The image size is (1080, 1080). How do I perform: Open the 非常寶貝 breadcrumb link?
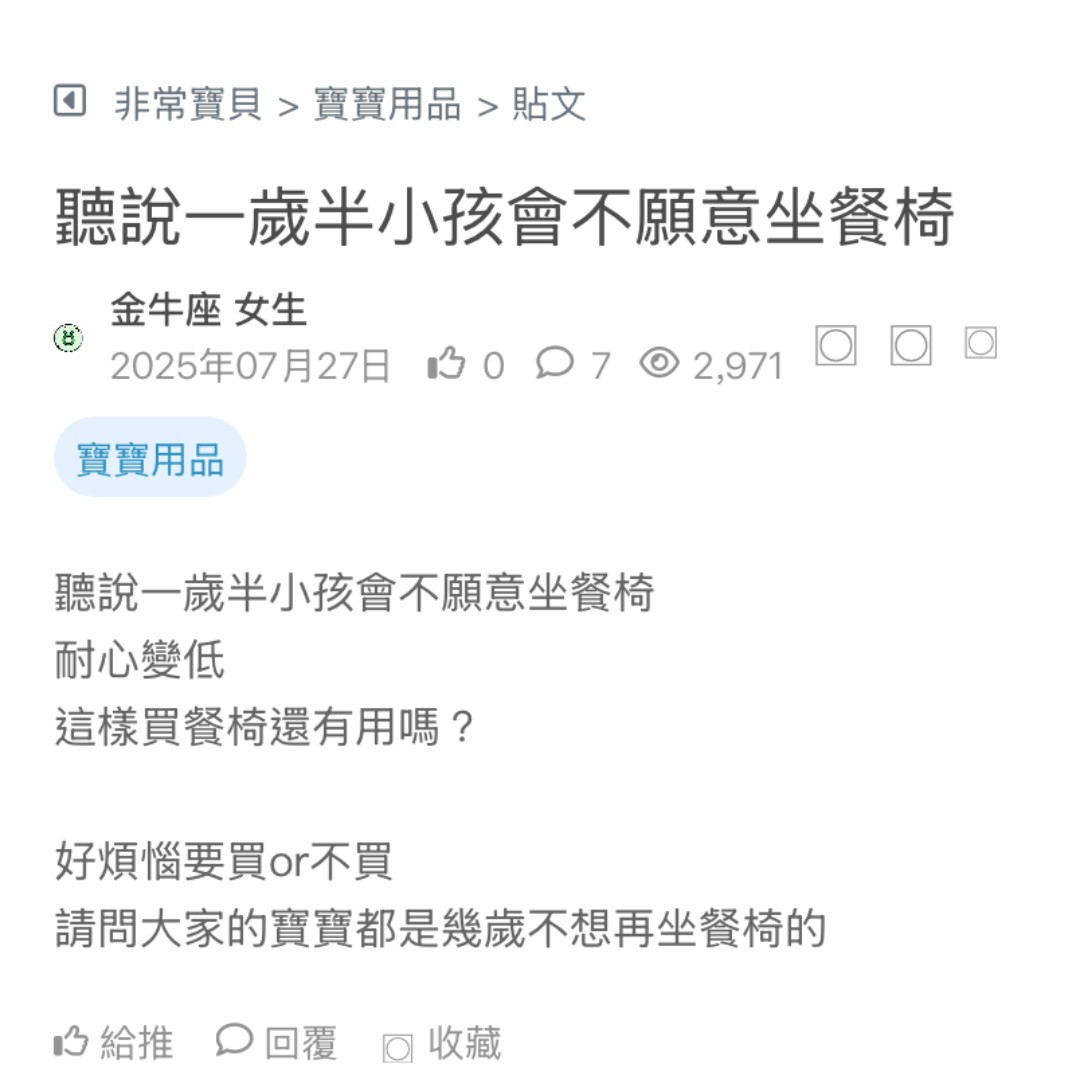(188, 104)
